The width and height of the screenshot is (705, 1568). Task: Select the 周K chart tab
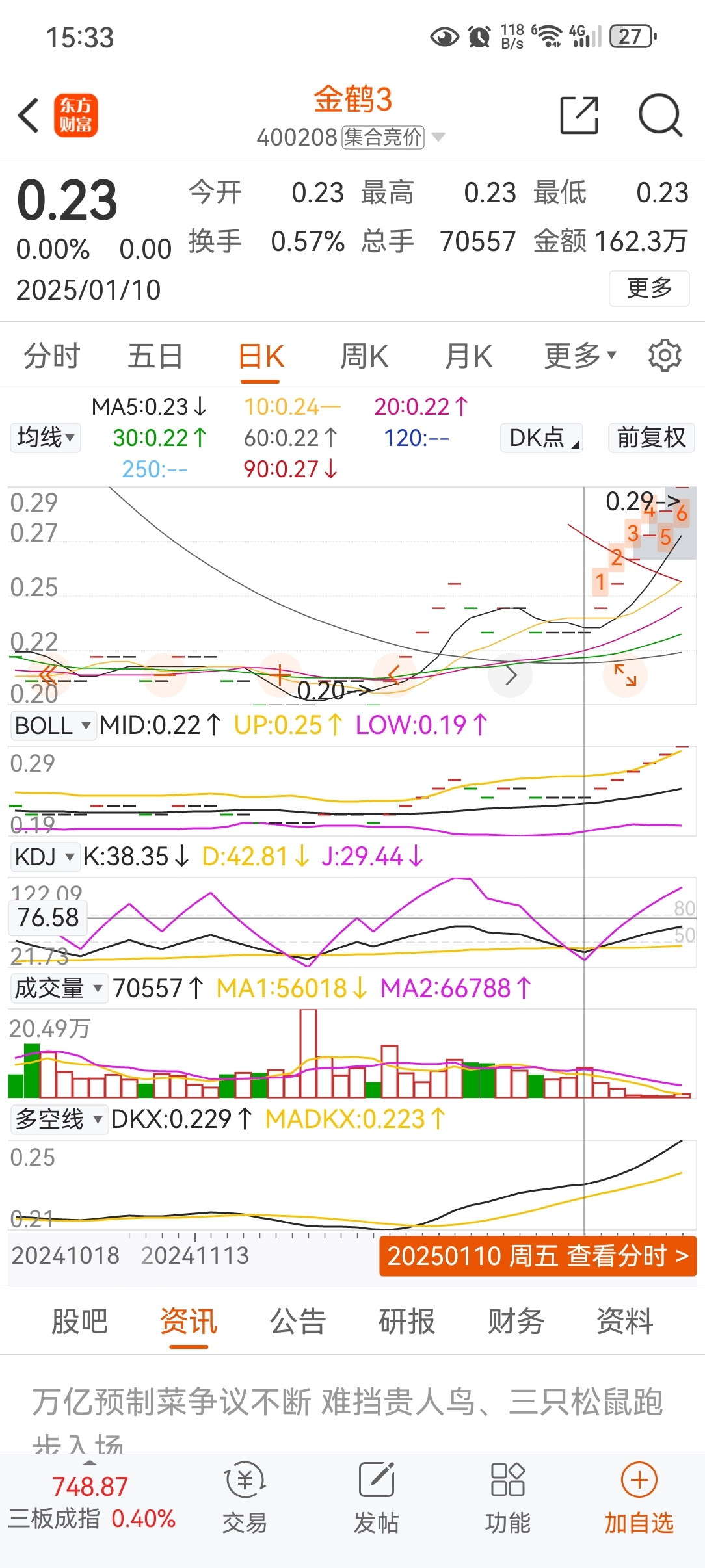click(364, 356)
